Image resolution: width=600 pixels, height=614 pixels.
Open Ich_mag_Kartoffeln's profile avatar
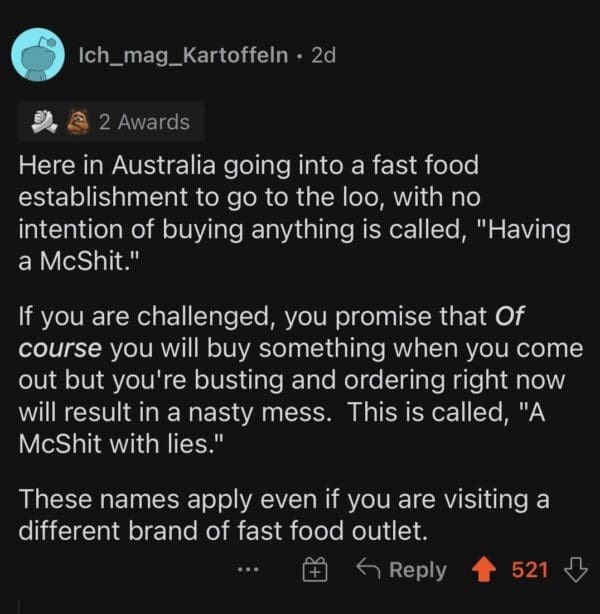click(x=39, y=58)
